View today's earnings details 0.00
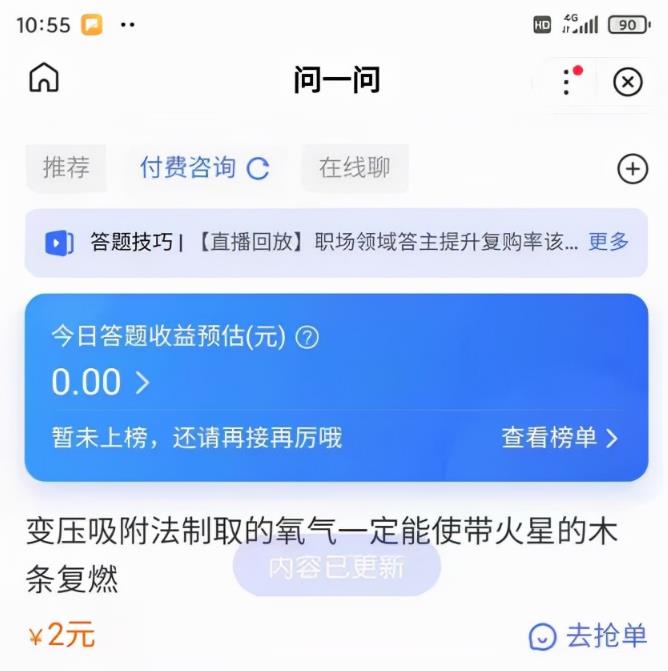The image size is (668, 671). tap(100, 382)
